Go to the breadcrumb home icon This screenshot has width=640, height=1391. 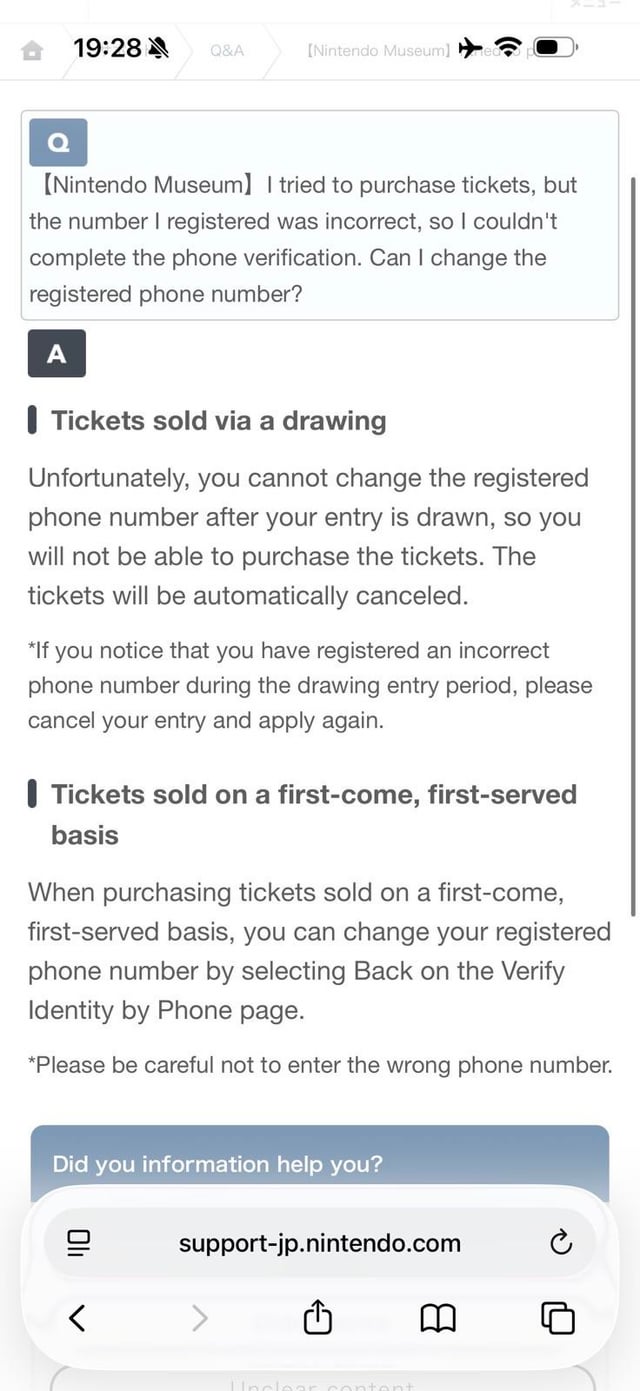point(32,50)
